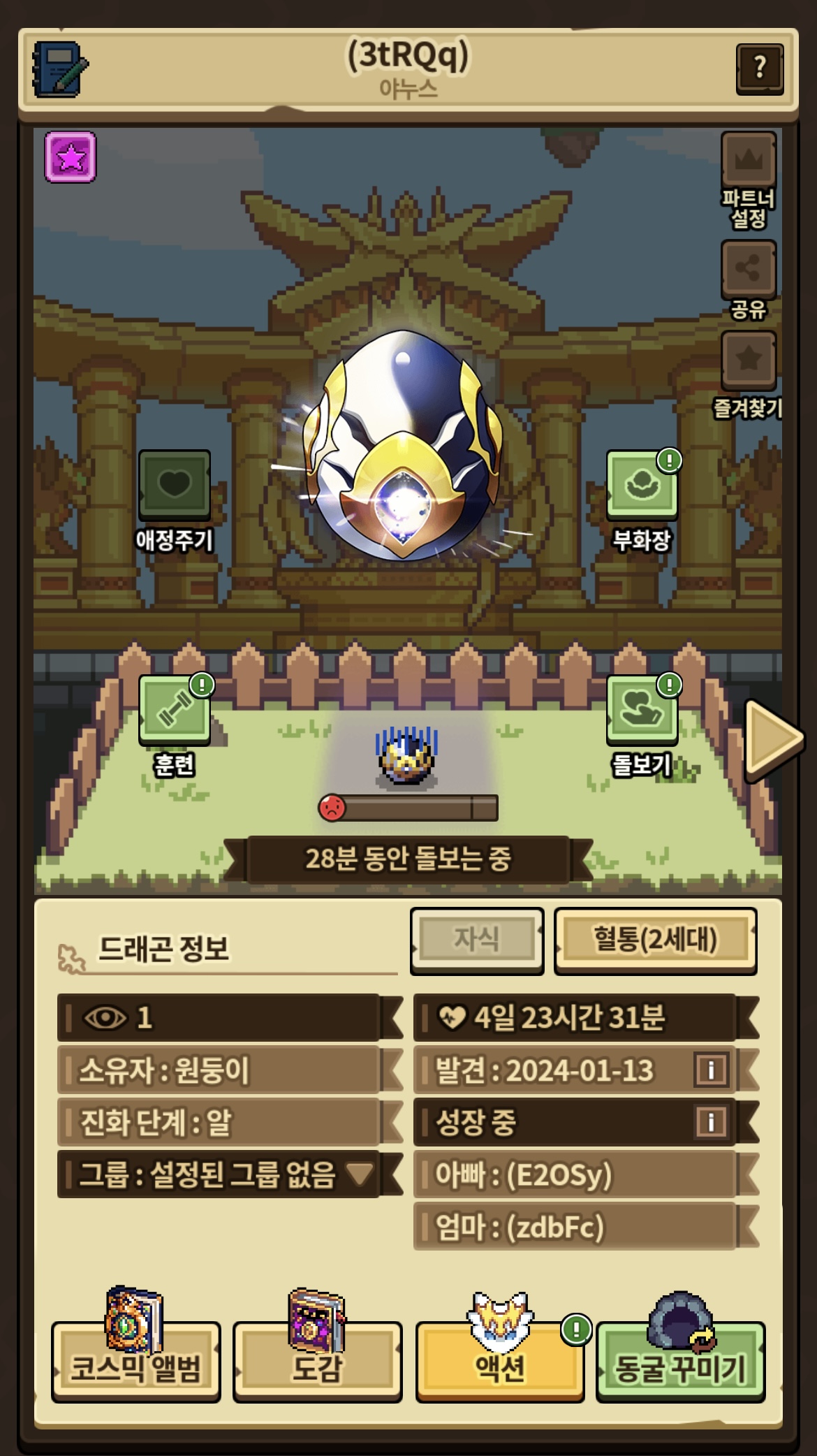
Task: Open mother dragon (zdbFc)
Action: (x=574, y=1227)
